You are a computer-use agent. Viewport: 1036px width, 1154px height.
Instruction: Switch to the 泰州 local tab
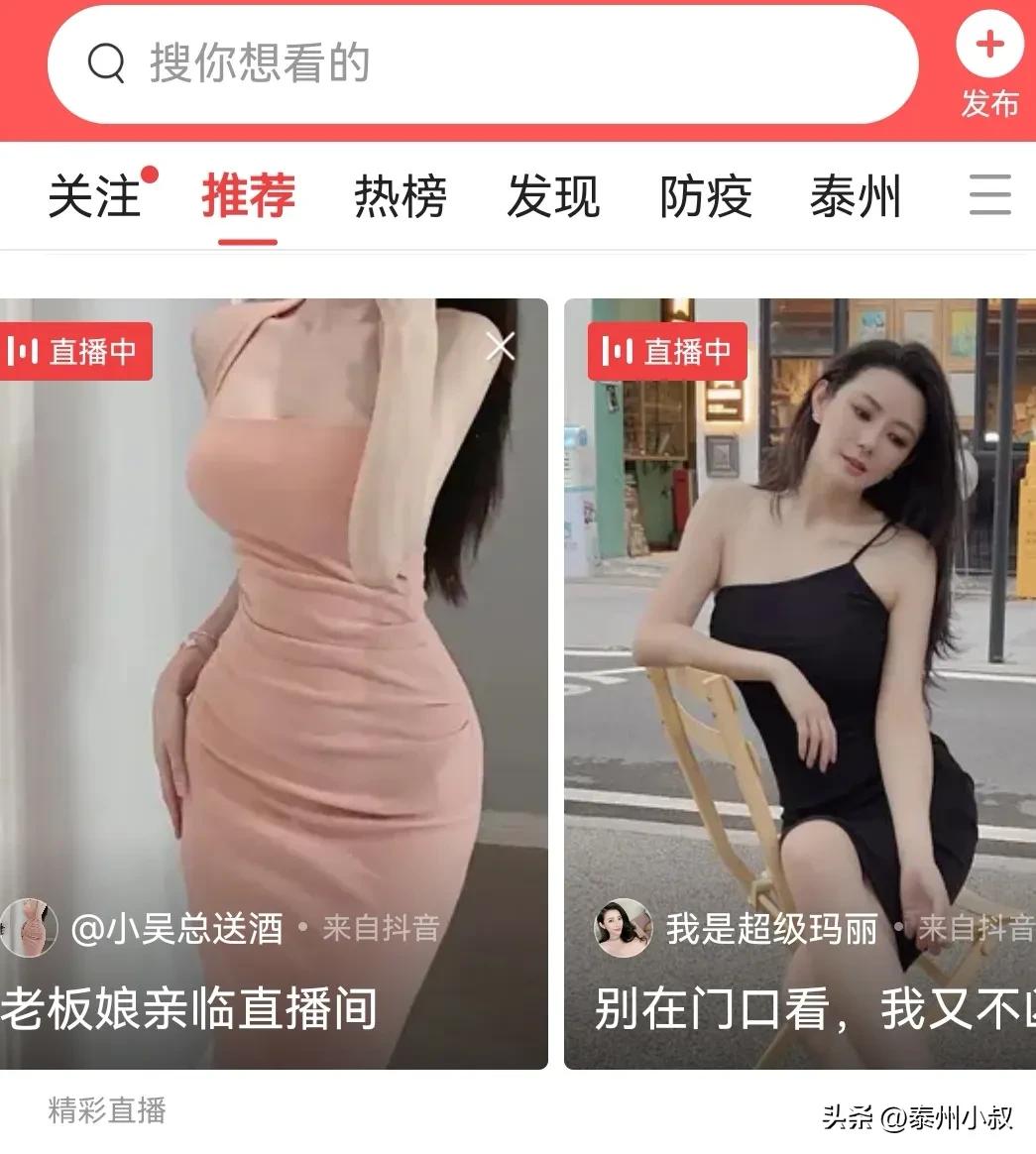click(x=857, y=197)
